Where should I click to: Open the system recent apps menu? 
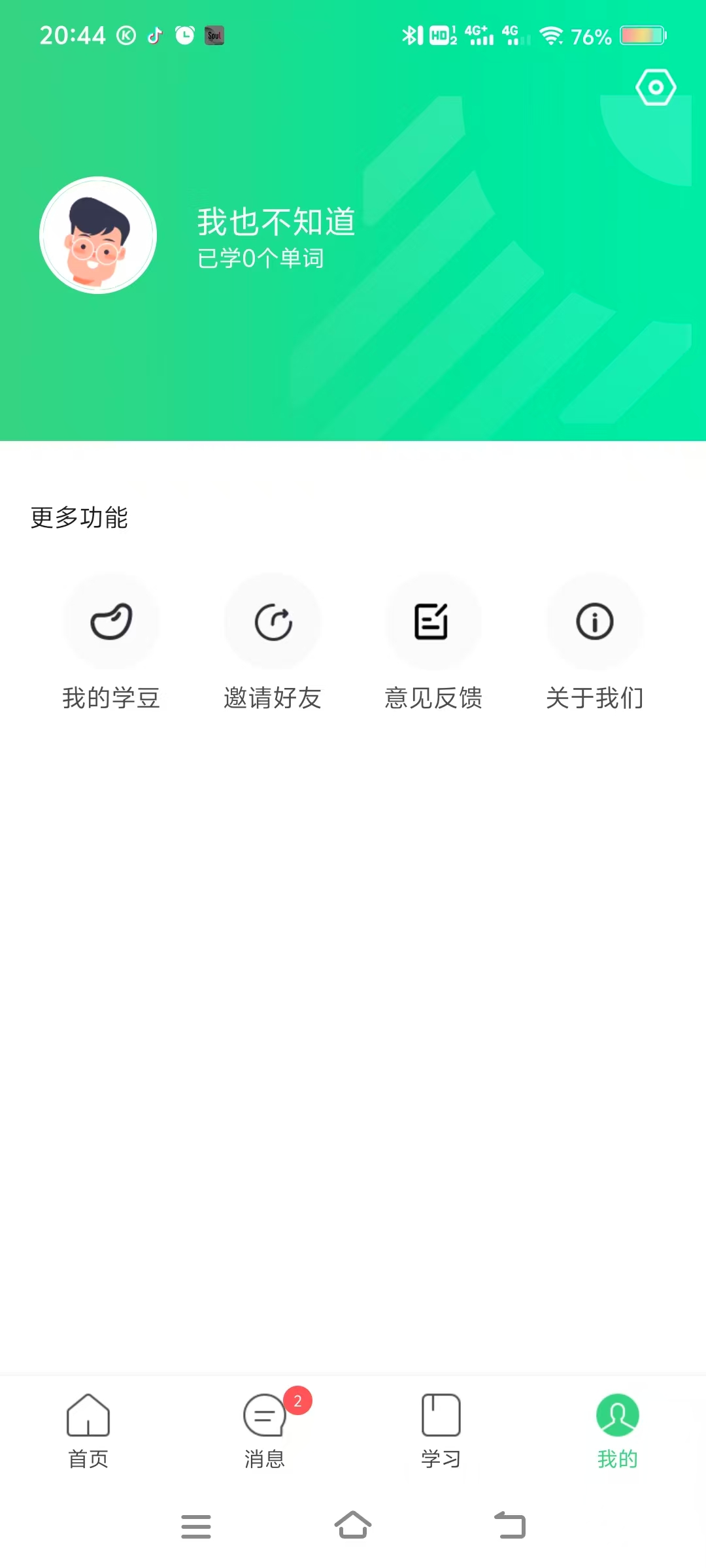coord(196,1526)
